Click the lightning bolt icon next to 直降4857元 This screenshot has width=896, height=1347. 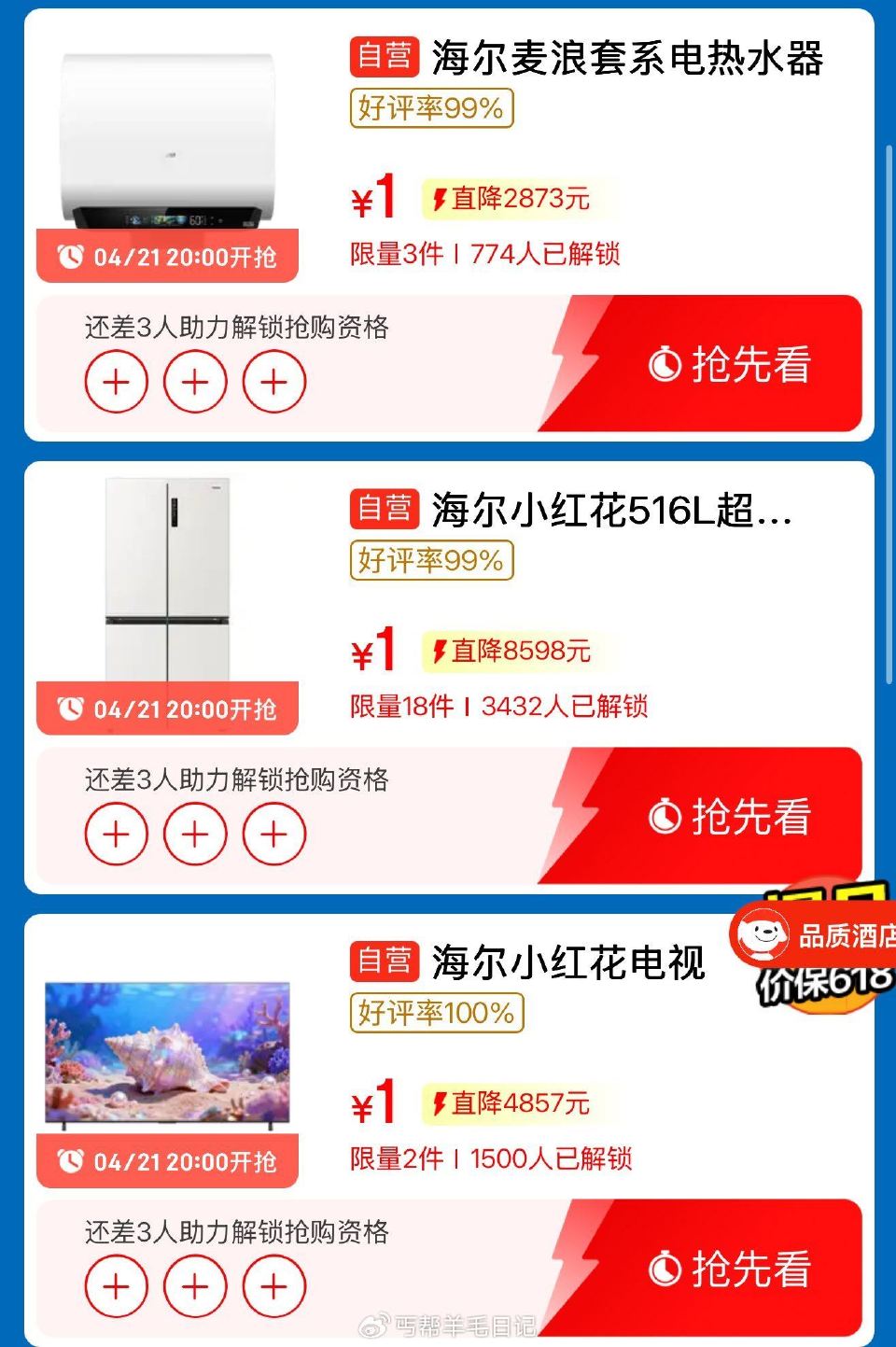click(440, 1105)
